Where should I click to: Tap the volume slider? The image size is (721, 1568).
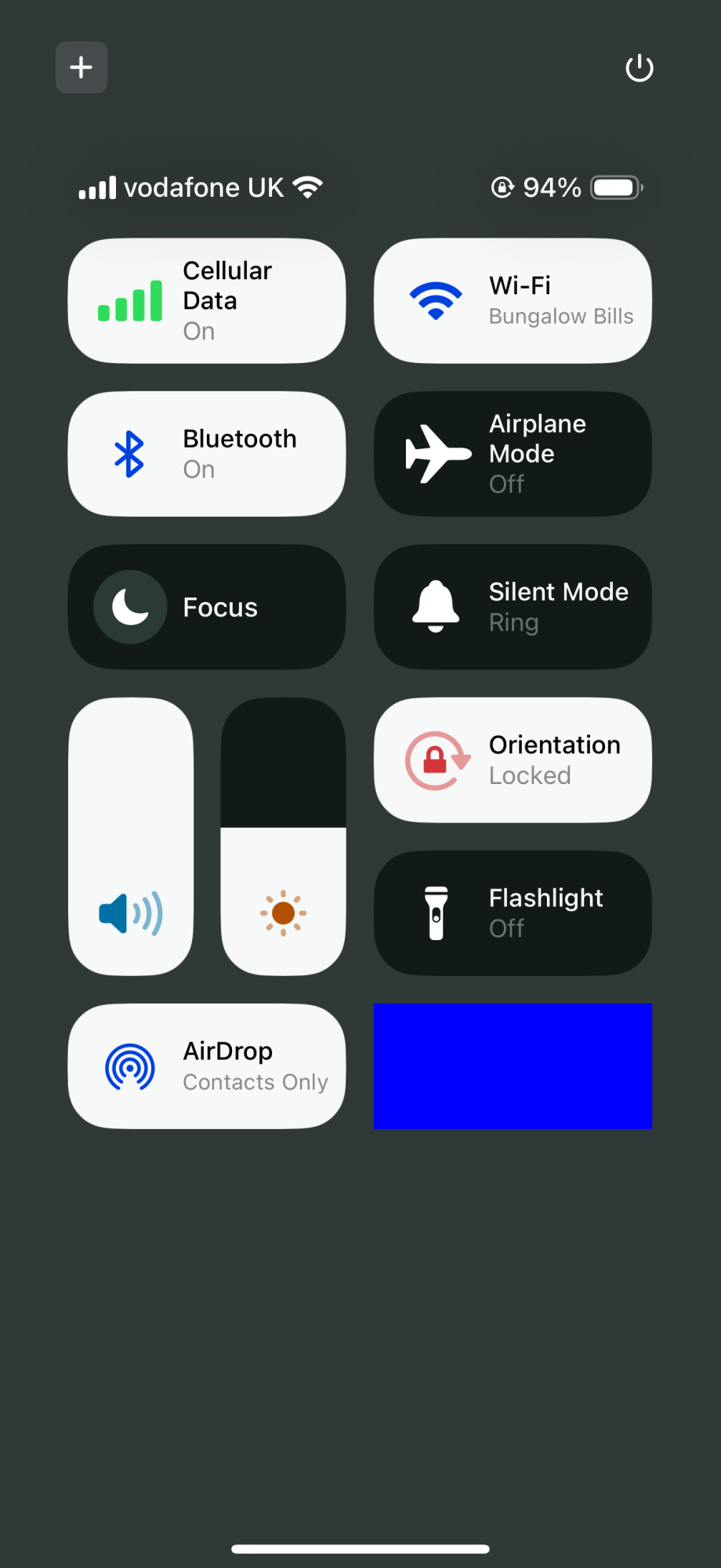(x=131, y=837)
